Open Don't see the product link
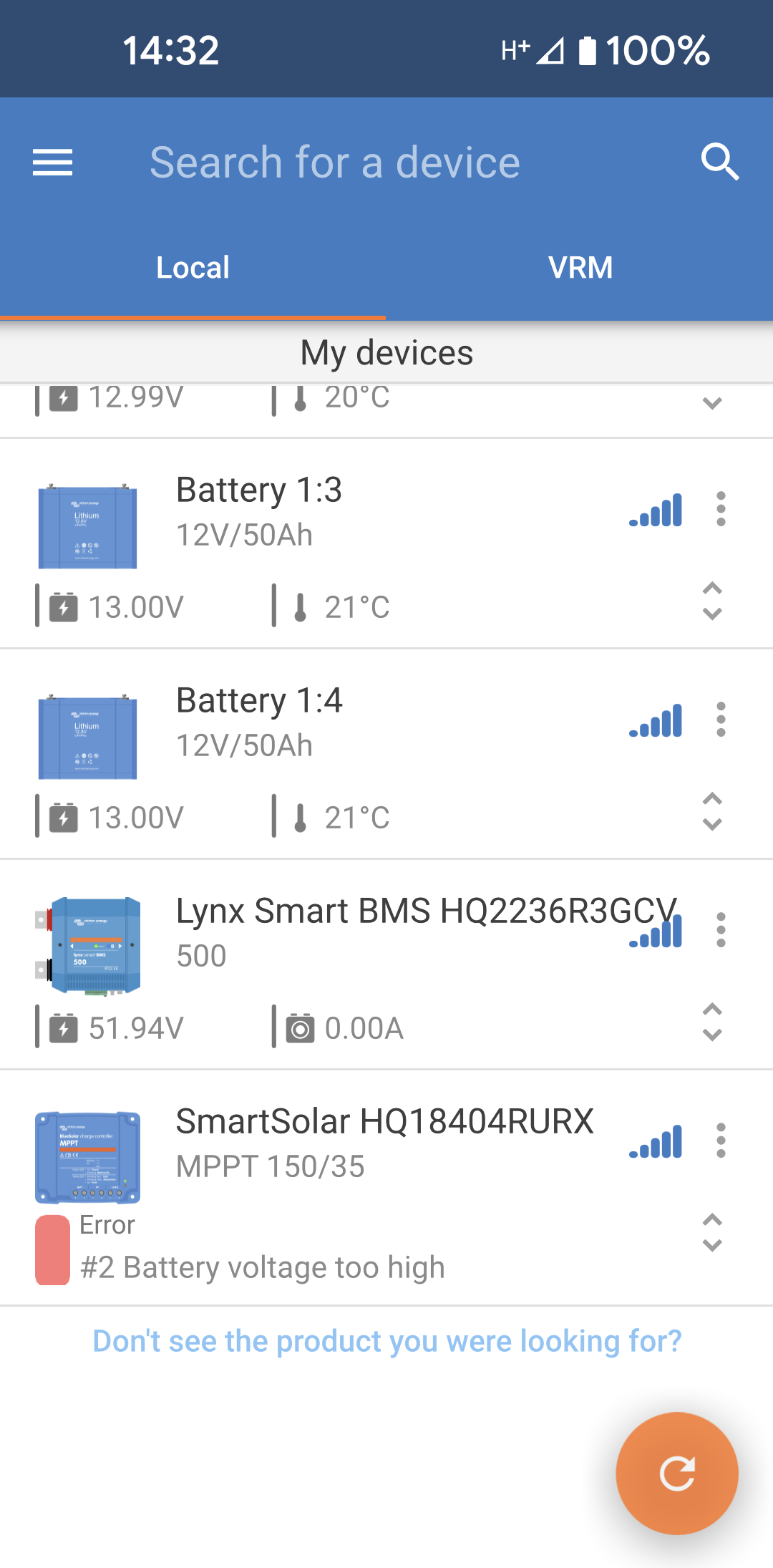This screenshot has width=773, height=1568. (386, 1340)
